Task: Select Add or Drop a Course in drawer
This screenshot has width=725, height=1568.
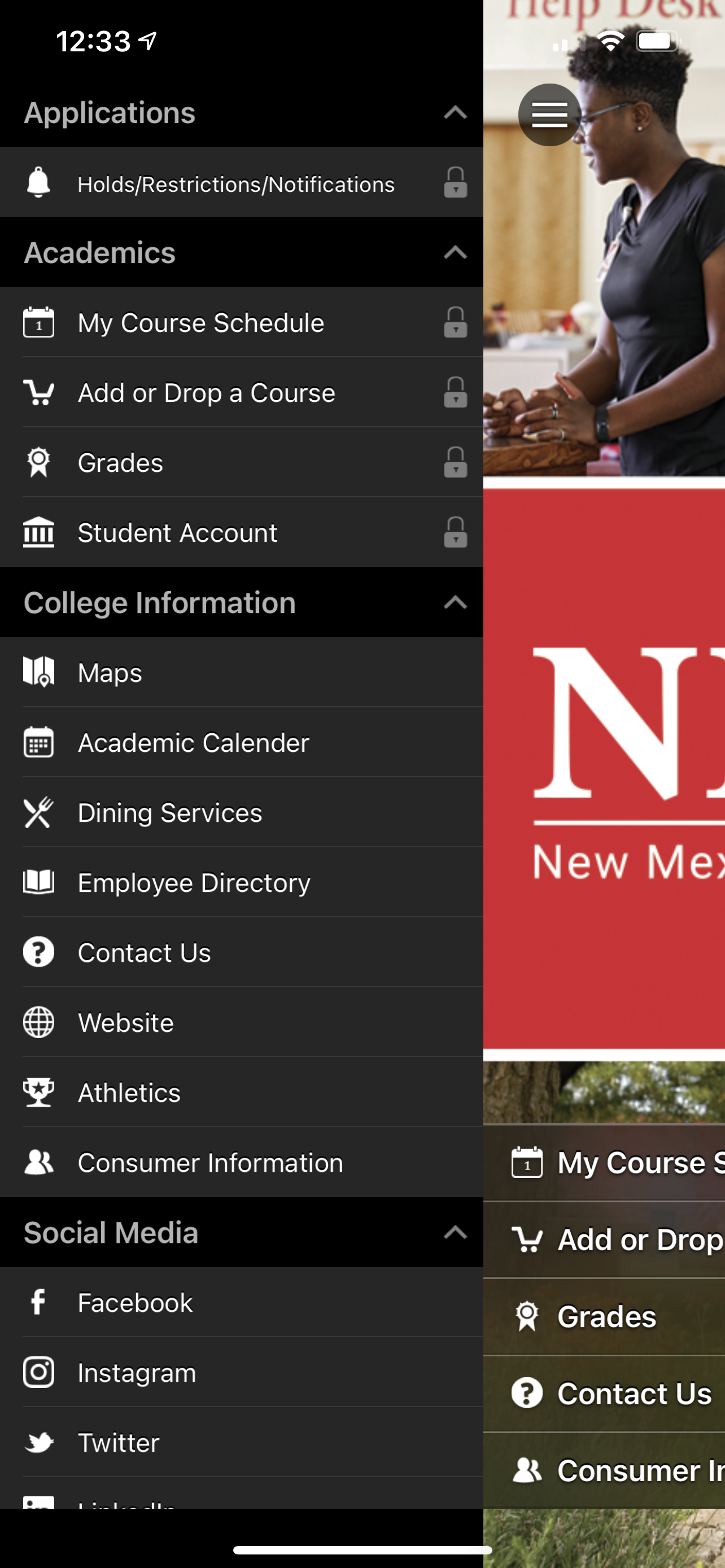Action: click(206, 393)
